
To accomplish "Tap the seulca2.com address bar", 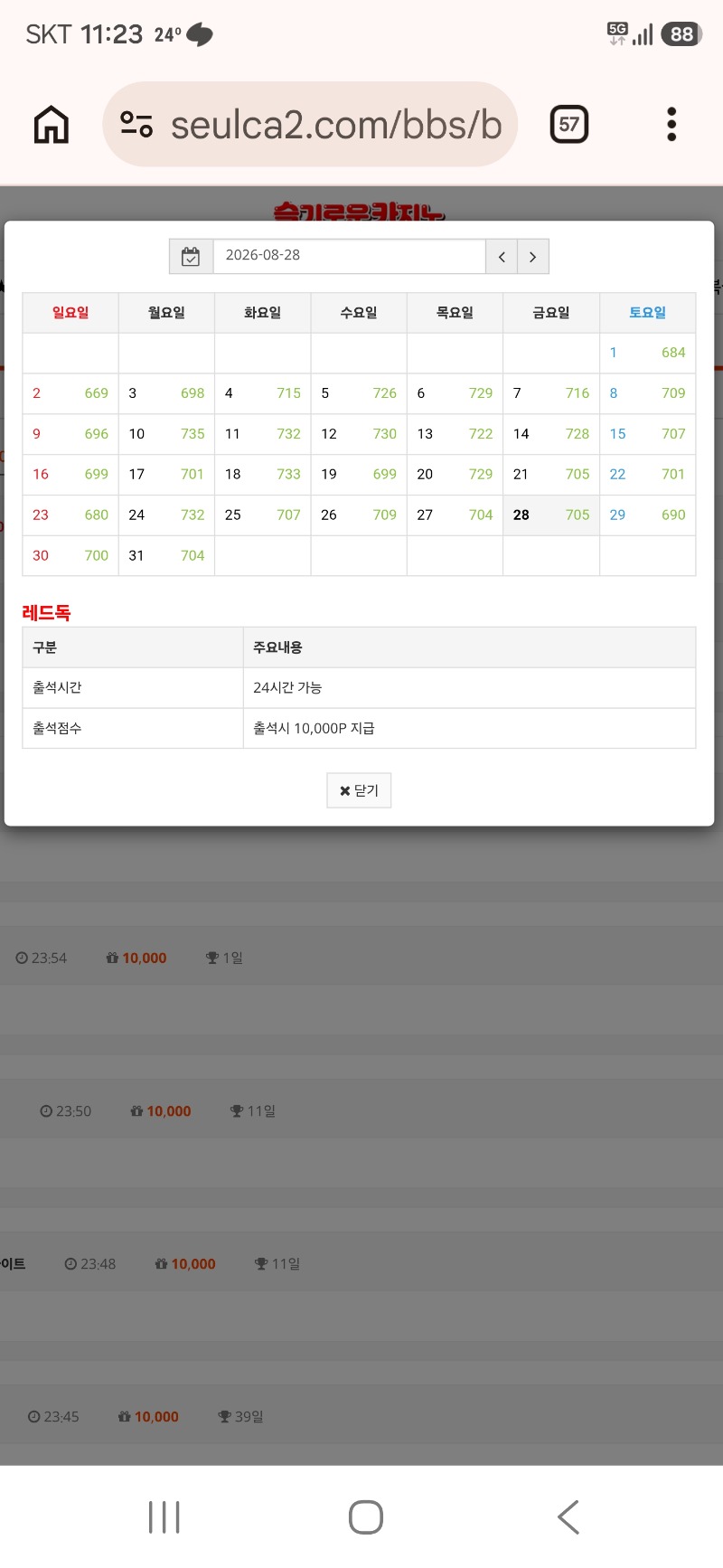I will coord(310,125).
